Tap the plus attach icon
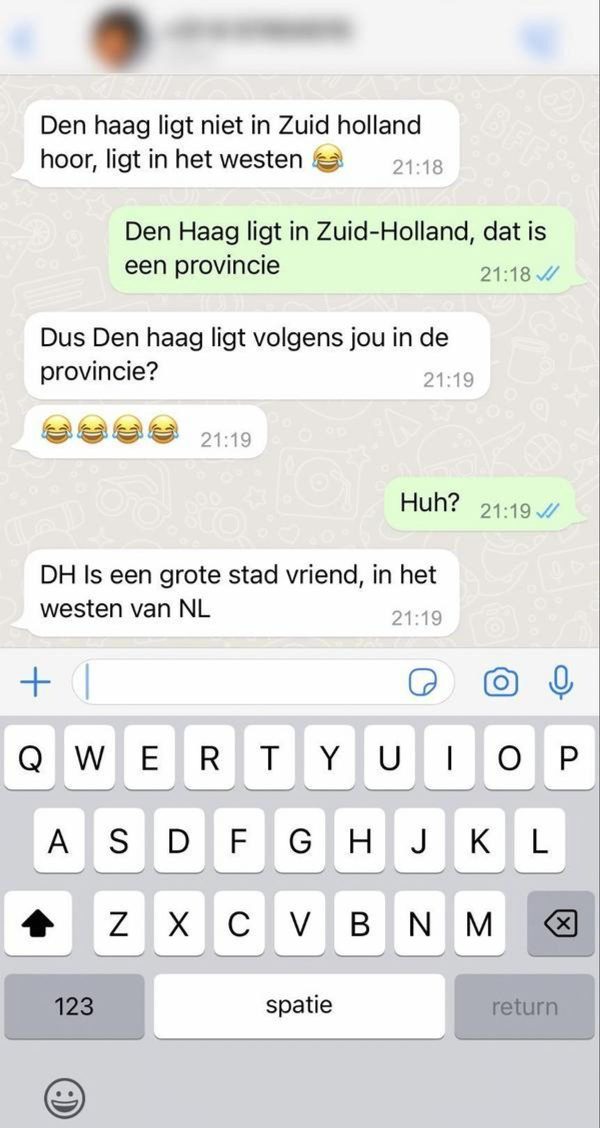 point(35,683)
